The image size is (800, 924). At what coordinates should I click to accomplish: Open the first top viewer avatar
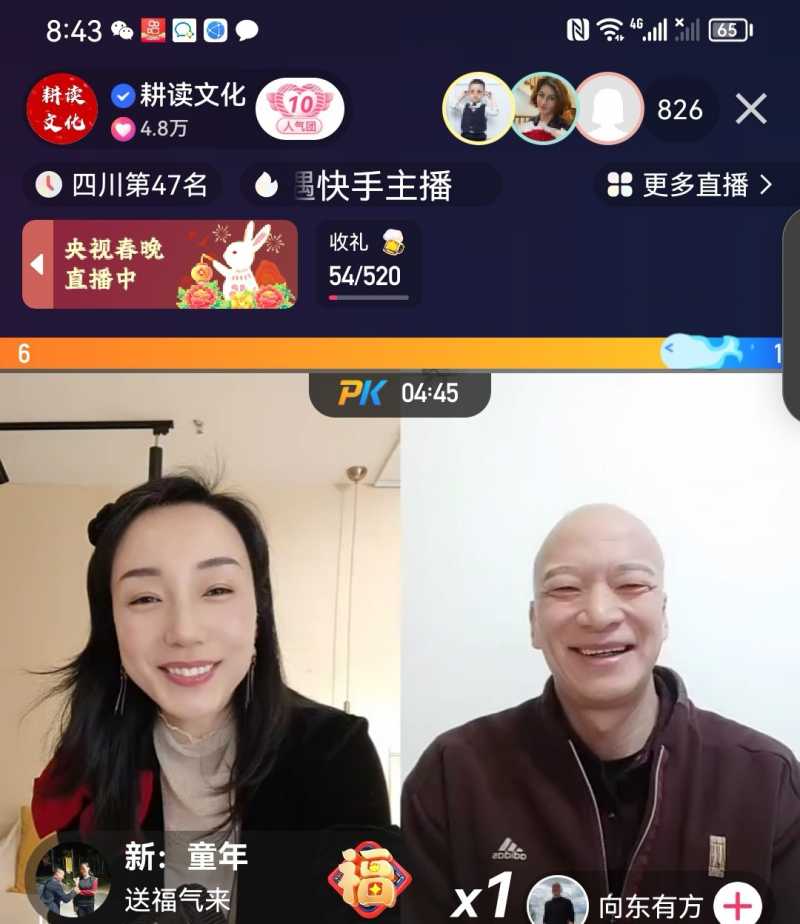click(477, 109)
